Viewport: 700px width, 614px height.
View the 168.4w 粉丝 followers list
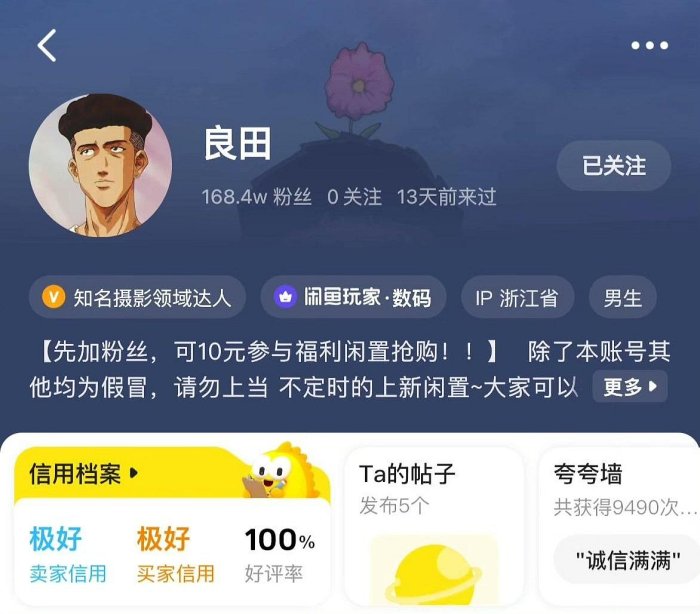257,197
